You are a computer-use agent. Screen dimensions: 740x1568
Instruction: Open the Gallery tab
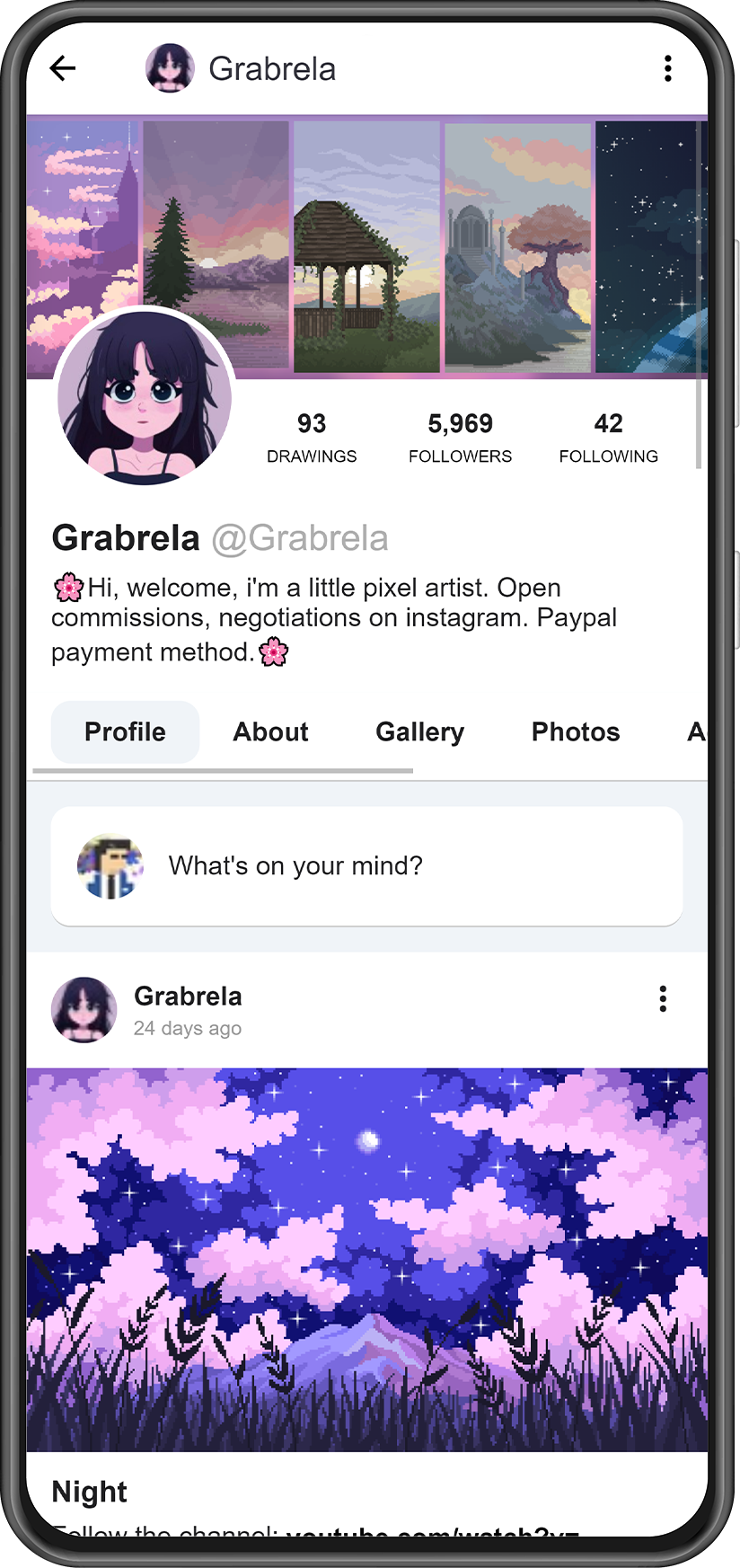click(x=419, y=731)
